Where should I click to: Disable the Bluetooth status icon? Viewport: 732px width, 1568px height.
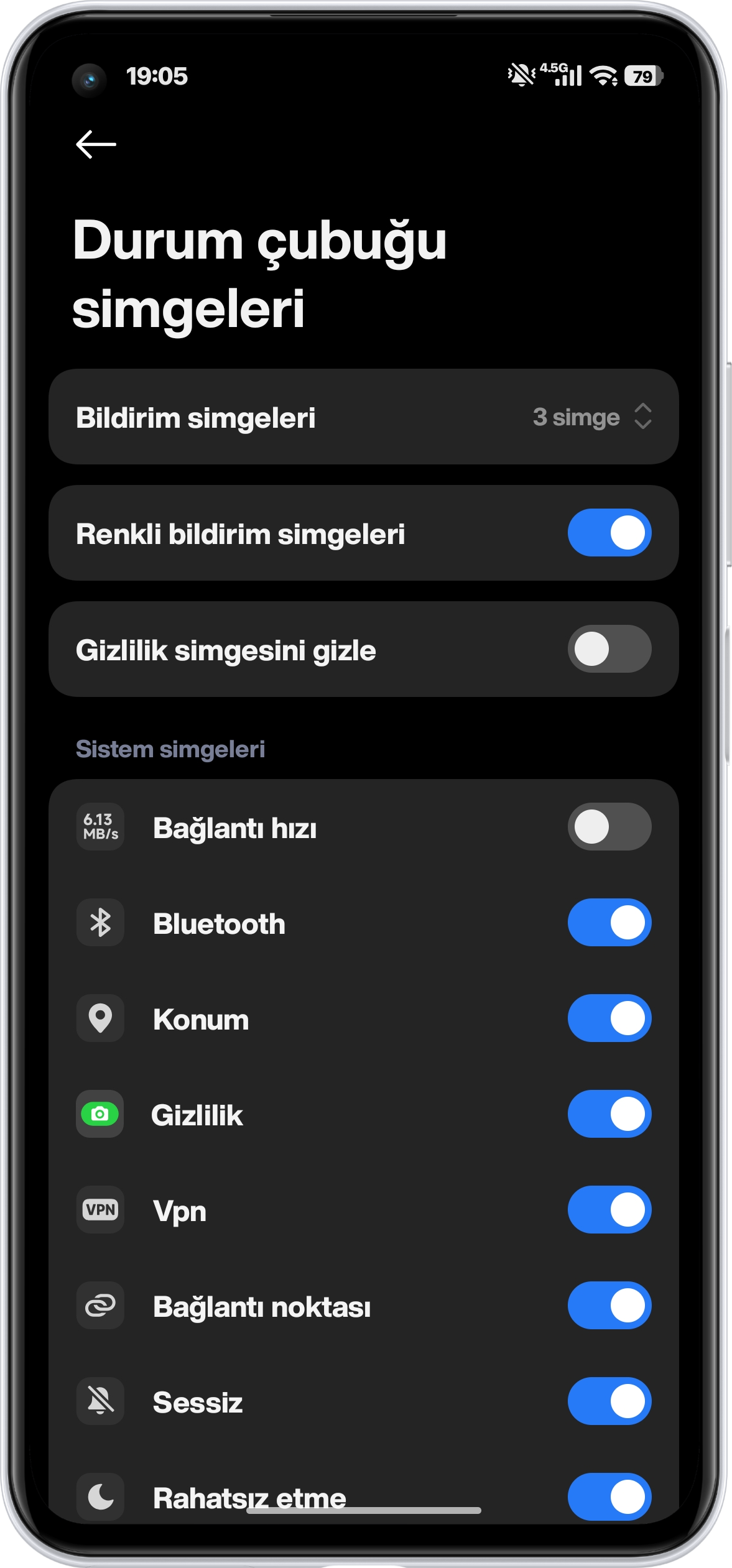[x=609, y=923]
